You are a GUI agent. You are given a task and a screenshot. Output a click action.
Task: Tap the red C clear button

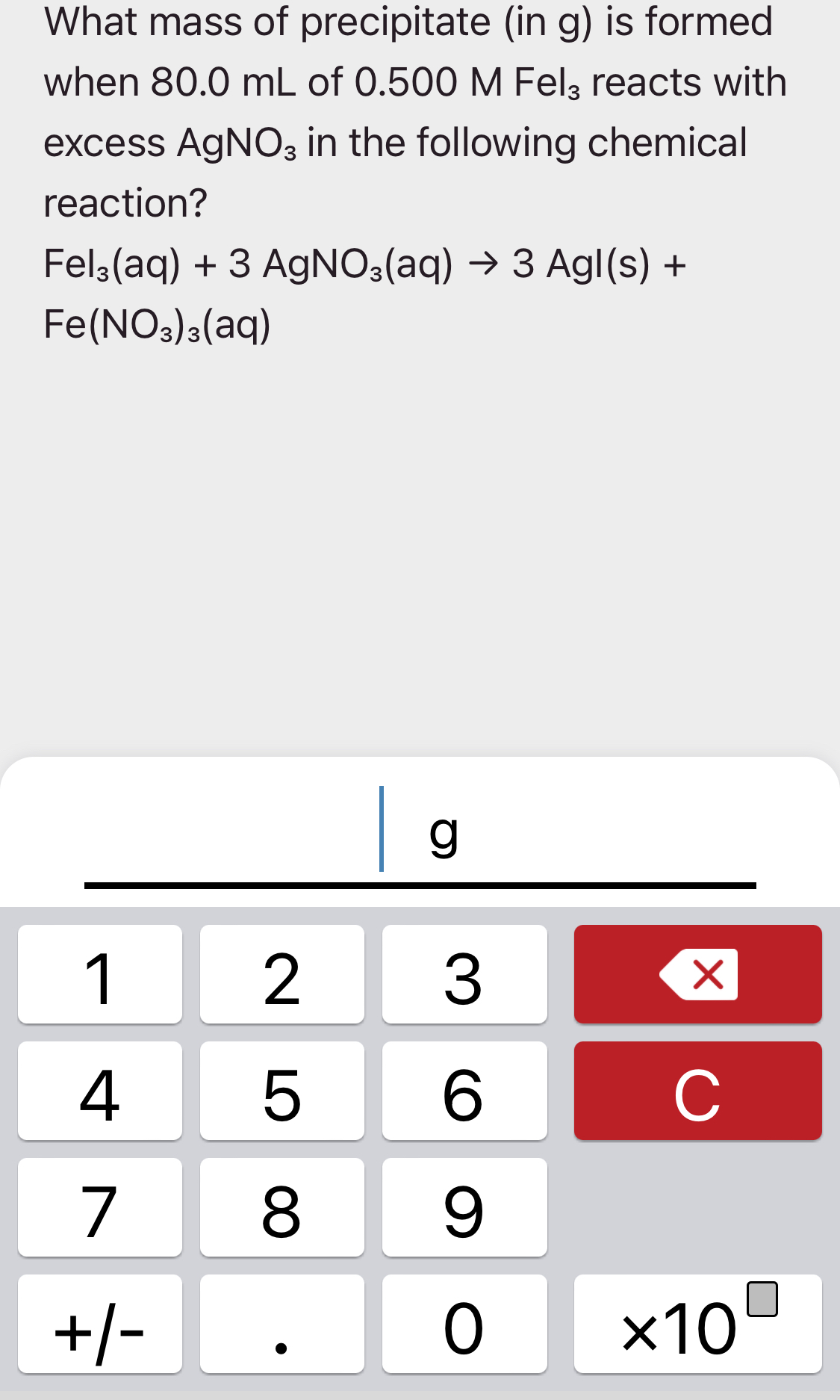click(697, 1091)
